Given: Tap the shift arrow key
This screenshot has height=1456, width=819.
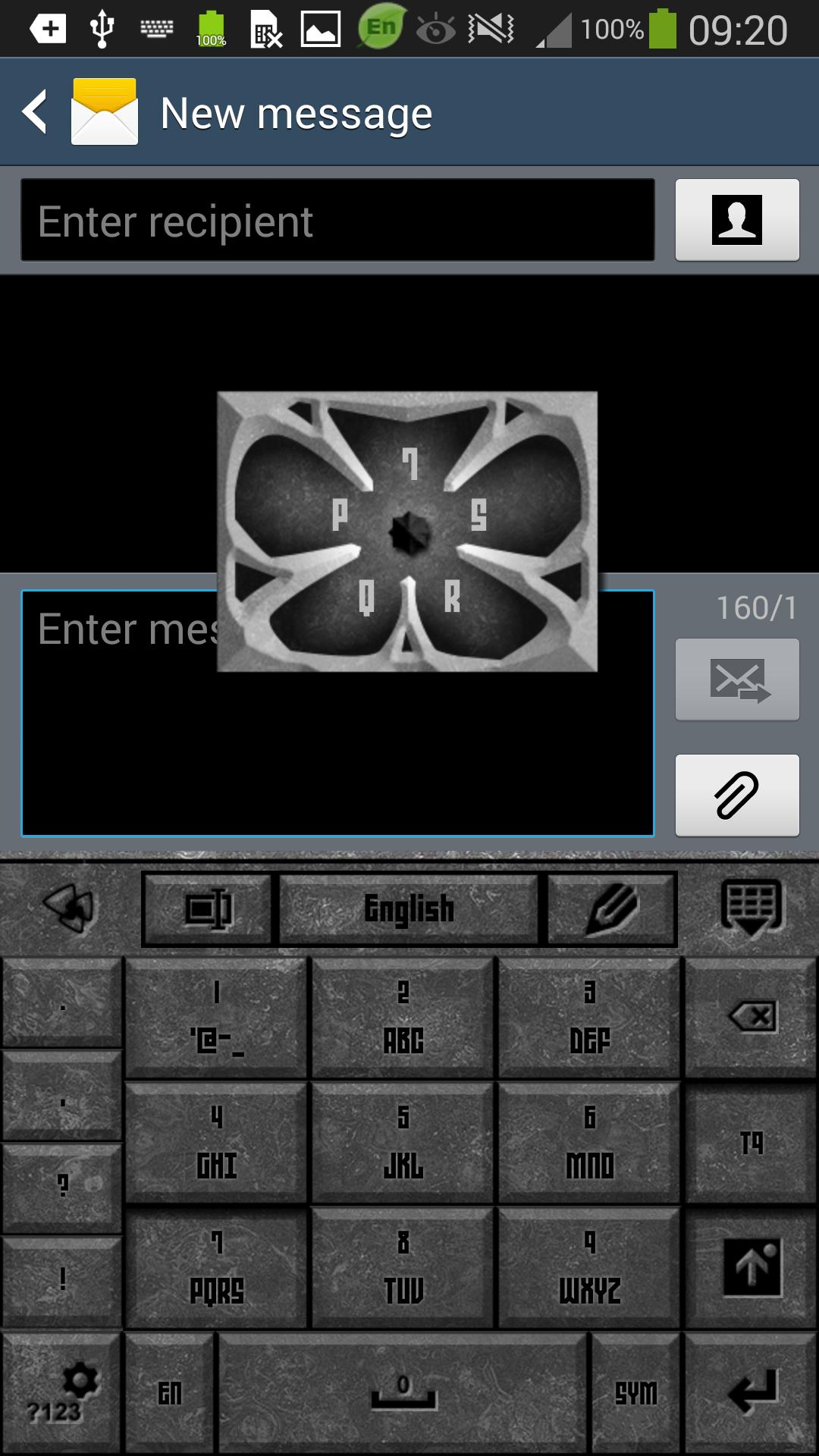Looking at the screenshot, I should [x=751, y=1268].
